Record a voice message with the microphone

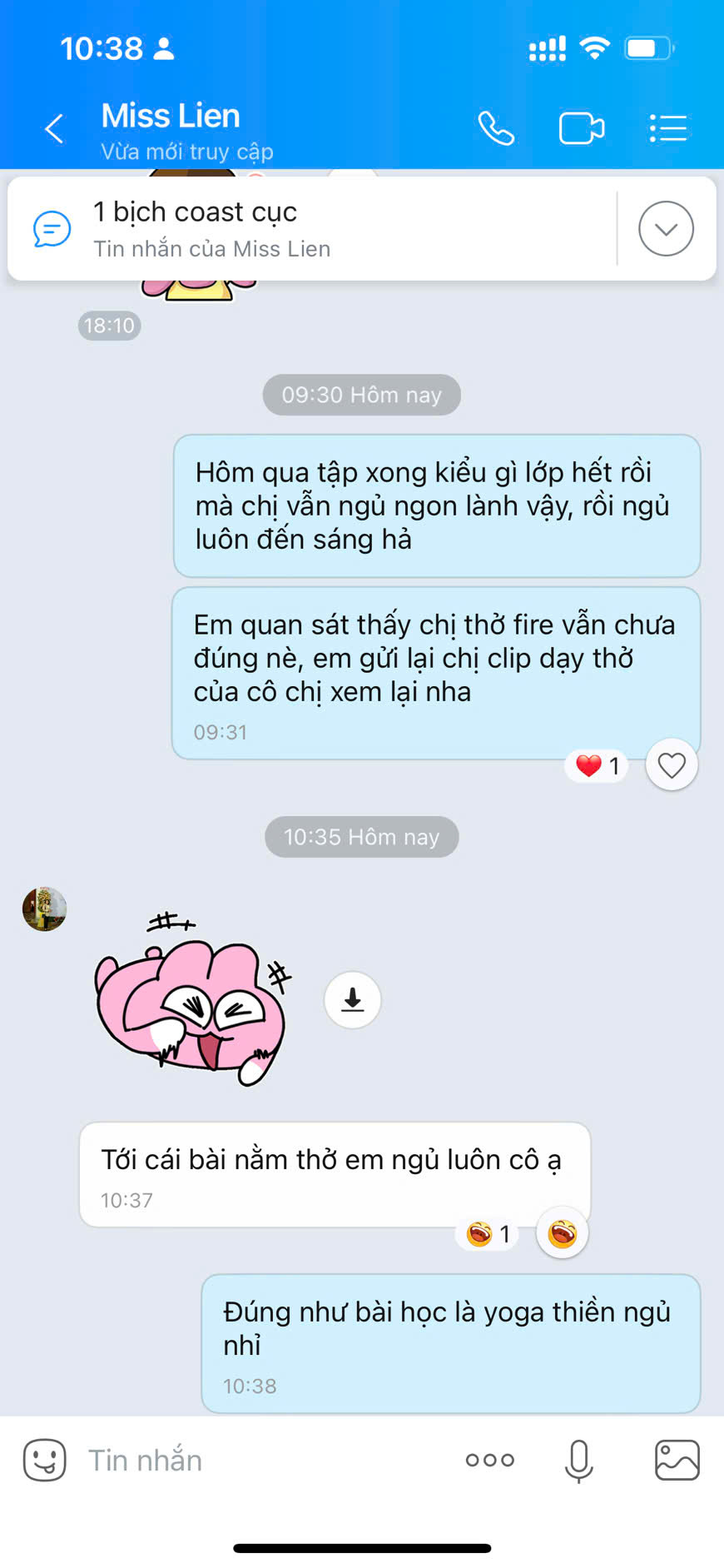point(578,1461)
